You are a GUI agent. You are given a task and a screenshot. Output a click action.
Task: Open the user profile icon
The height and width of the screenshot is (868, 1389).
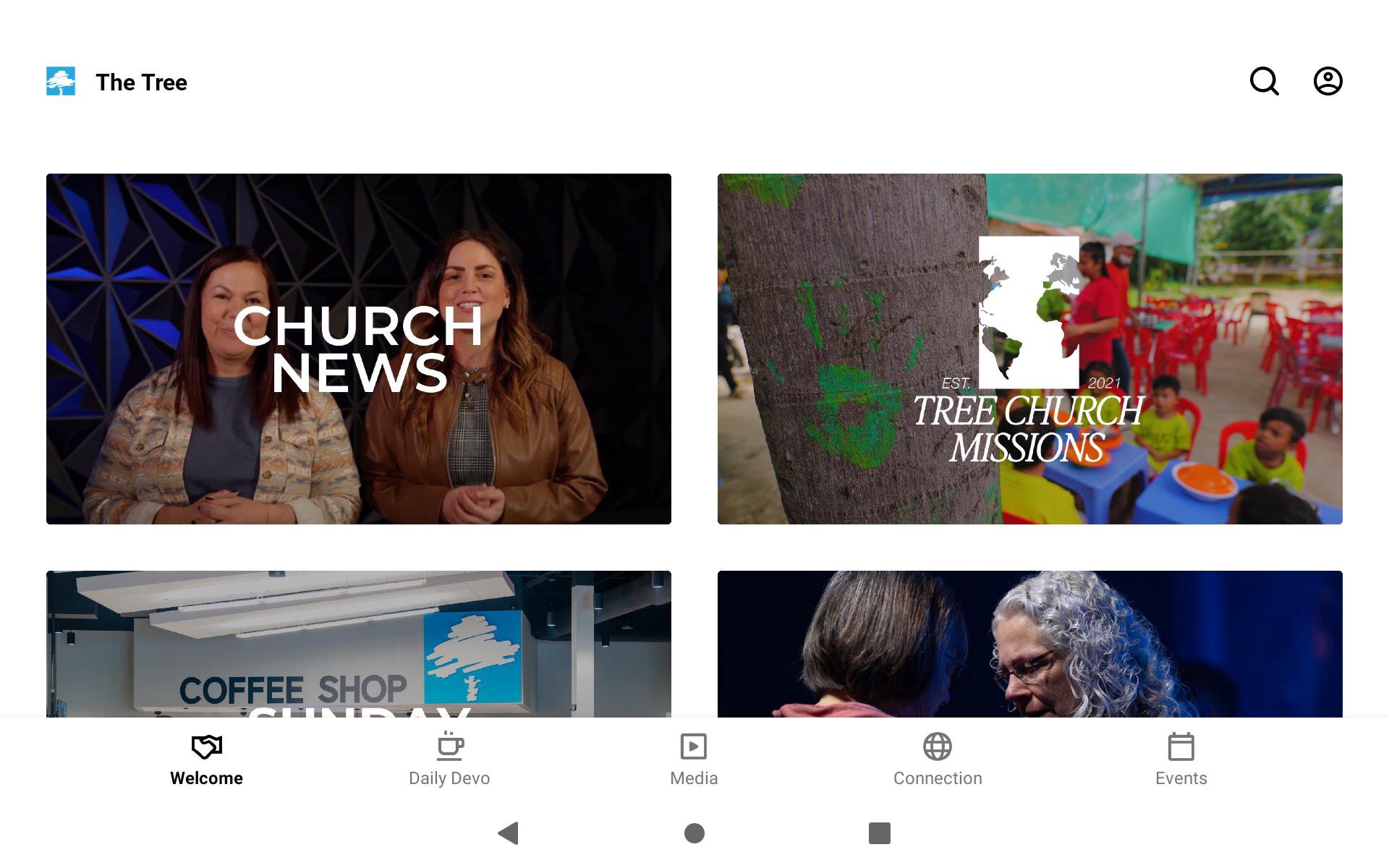tap(1328, 81)
